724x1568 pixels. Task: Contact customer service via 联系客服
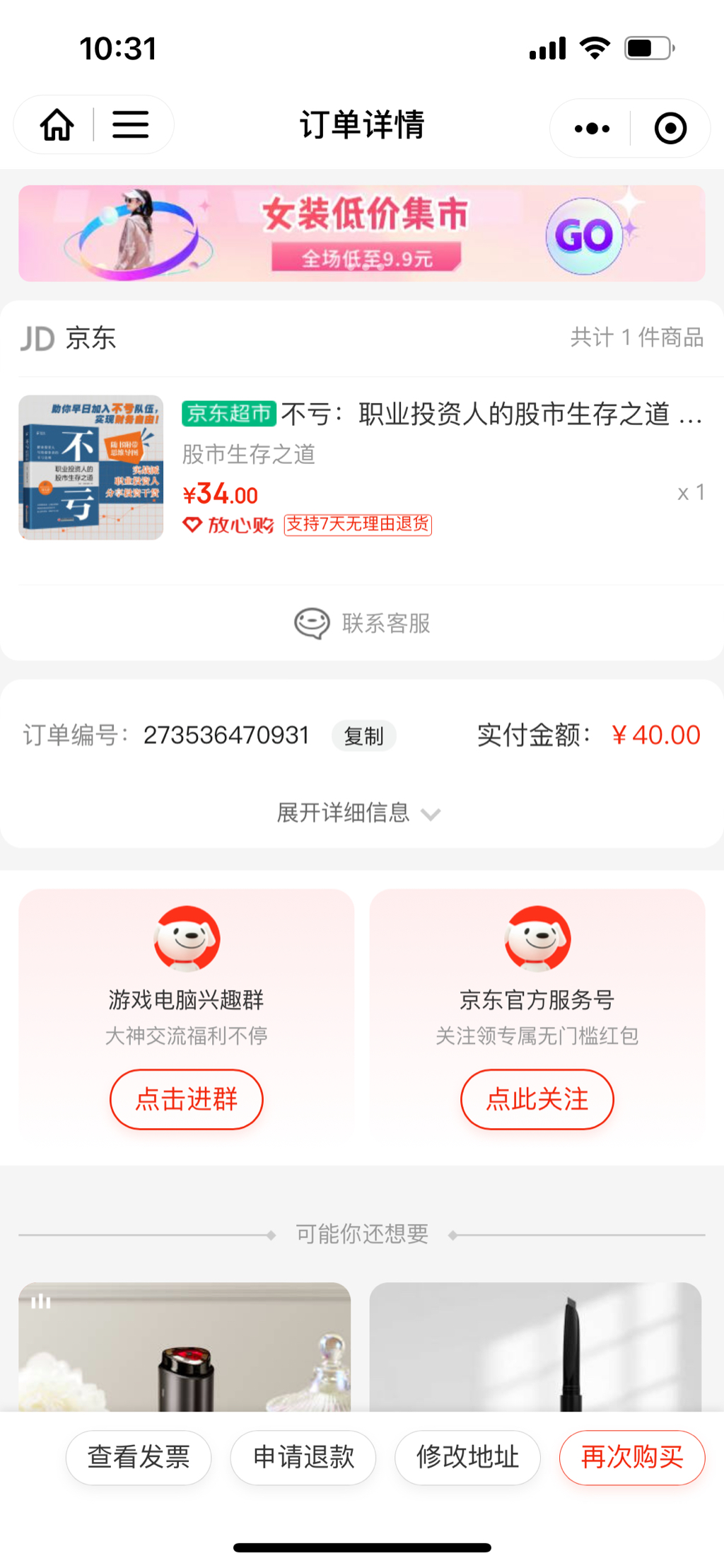click(x=362, y=623)
